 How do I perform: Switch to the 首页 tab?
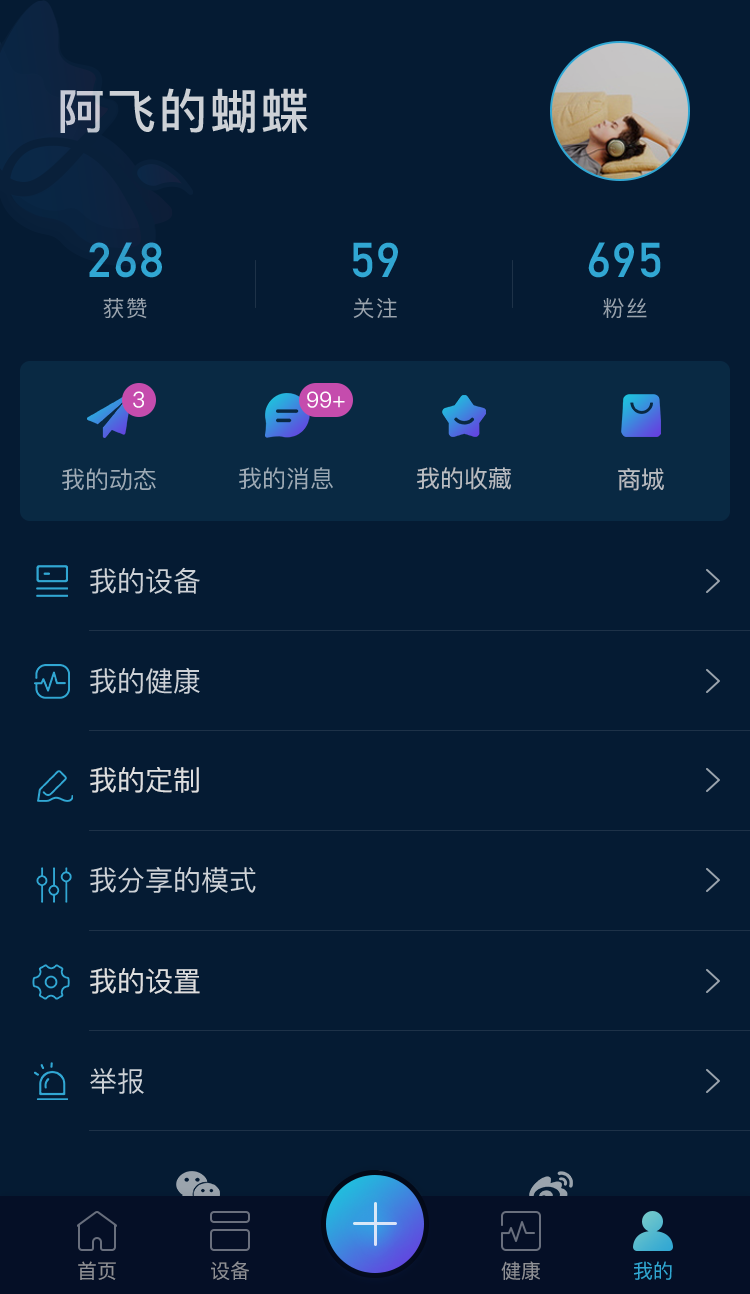tap(96, 1243)
